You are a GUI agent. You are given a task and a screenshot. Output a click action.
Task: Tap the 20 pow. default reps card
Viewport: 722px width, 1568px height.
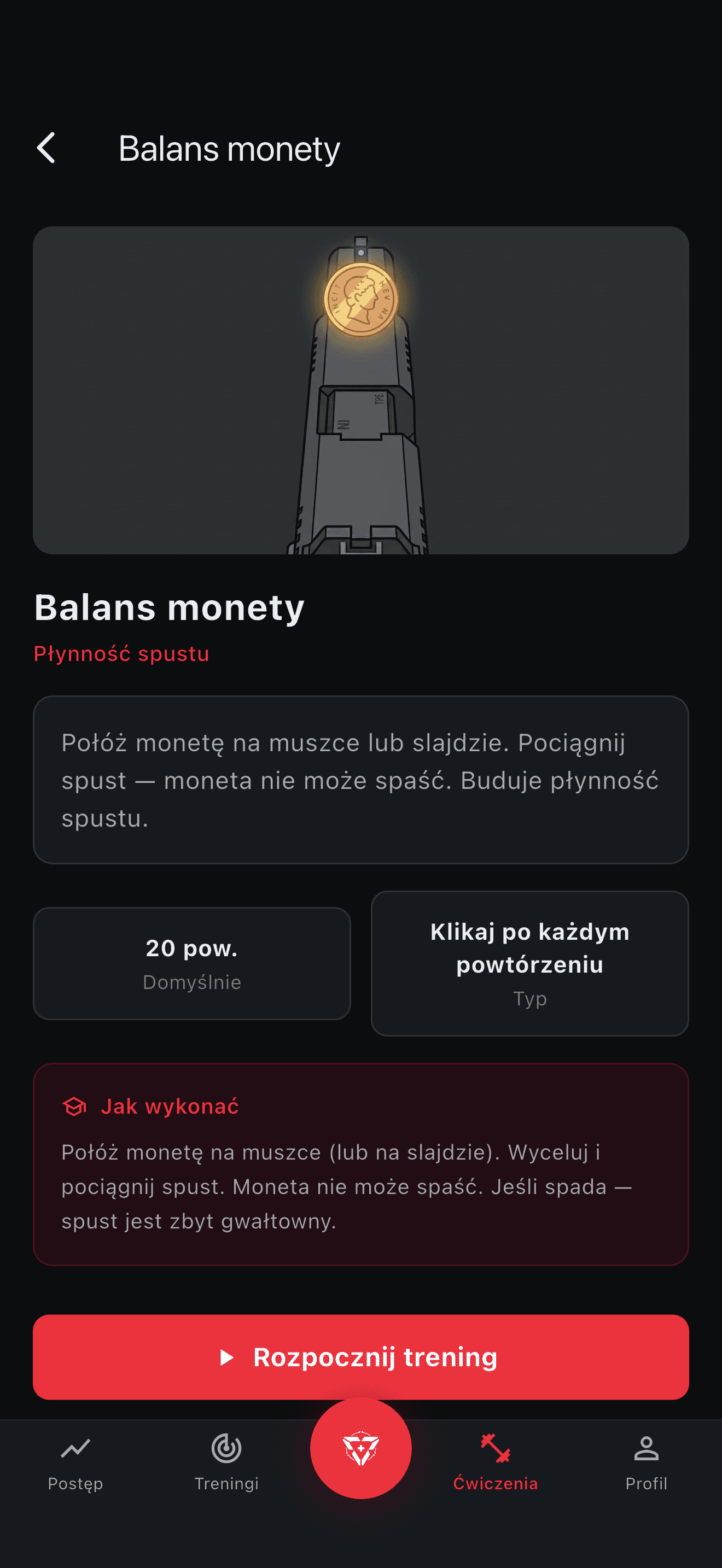coord(192,963)
